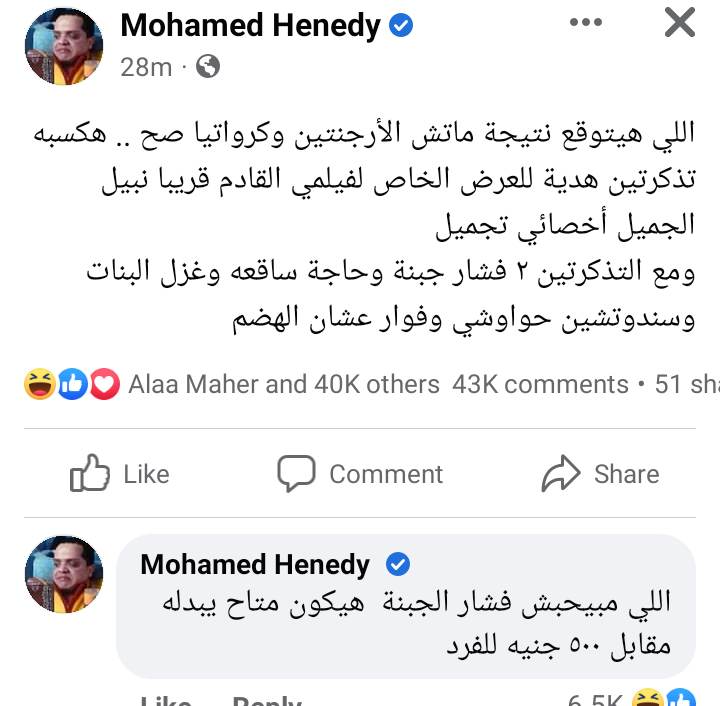
Task: Reply to Mohamed Henedy's comment
Action: point(267,701)
